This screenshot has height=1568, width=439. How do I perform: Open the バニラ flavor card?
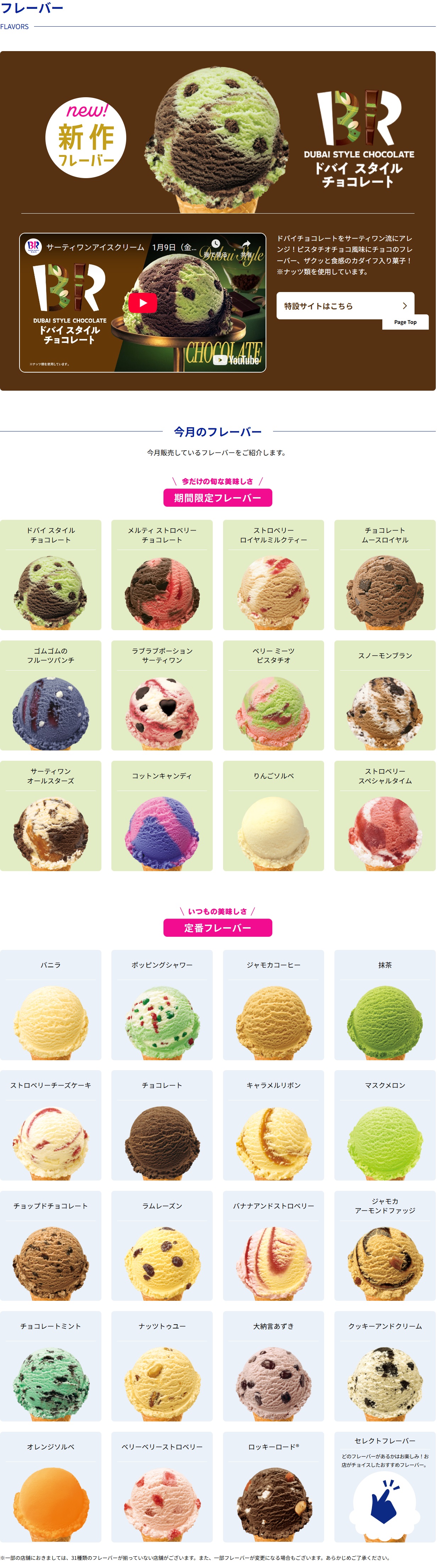pos(50,1005)
